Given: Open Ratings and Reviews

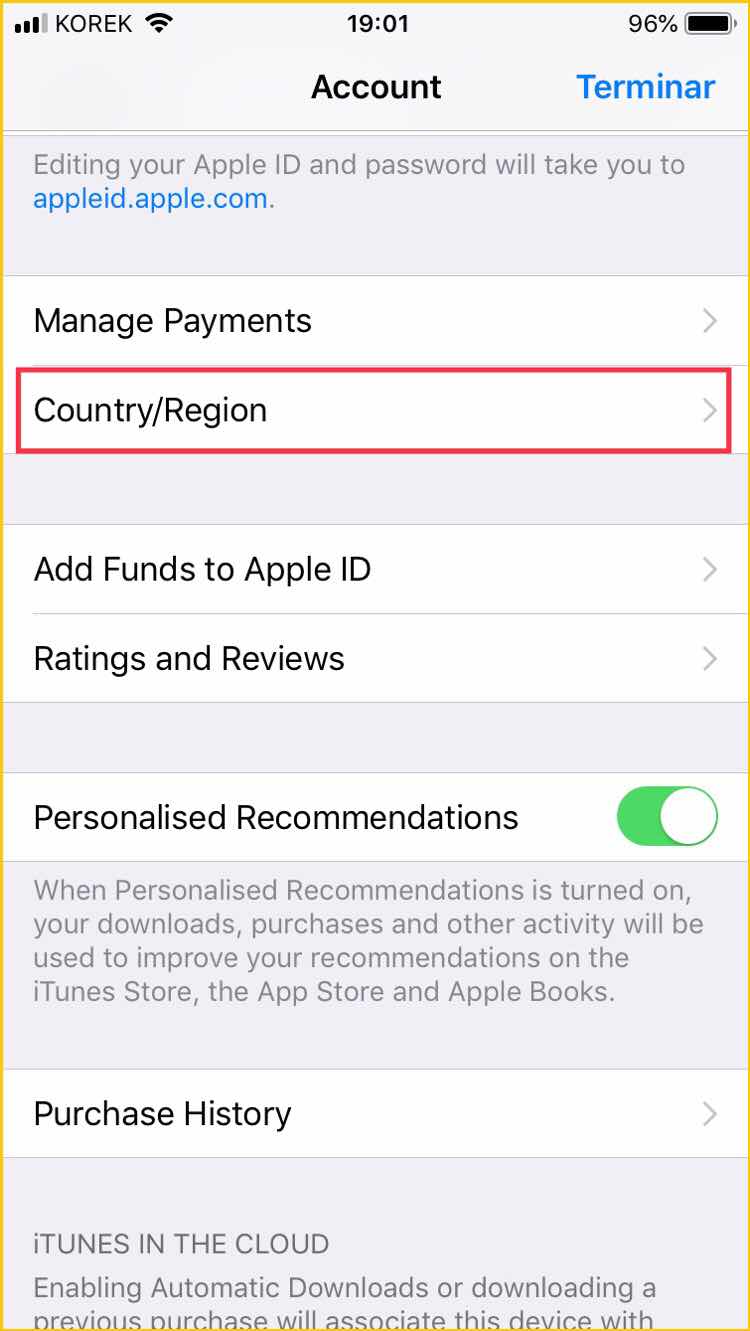Looking at the screenshot, I should point(375,658).
